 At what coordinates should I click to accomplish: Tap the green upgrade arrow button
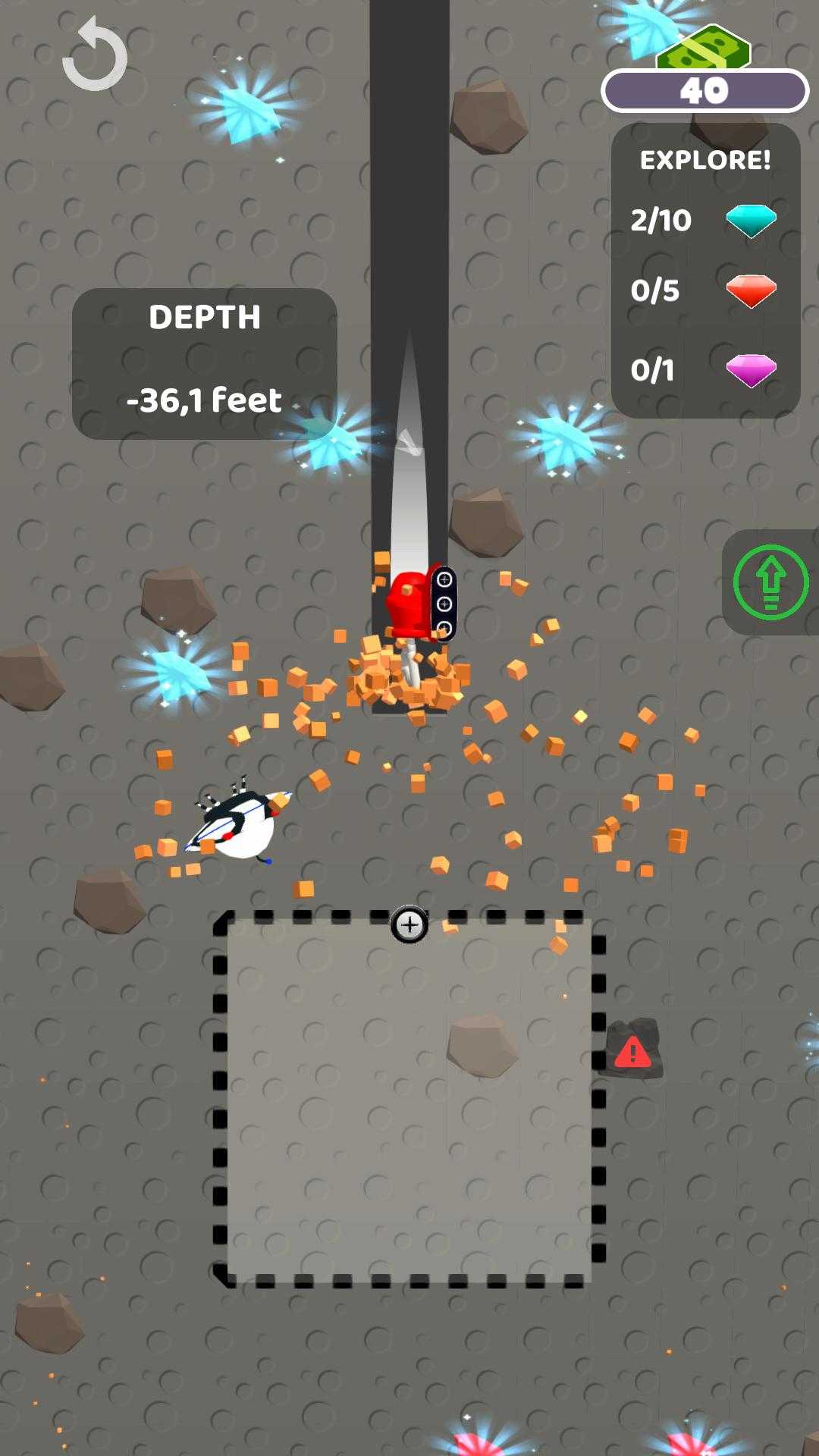770,582
